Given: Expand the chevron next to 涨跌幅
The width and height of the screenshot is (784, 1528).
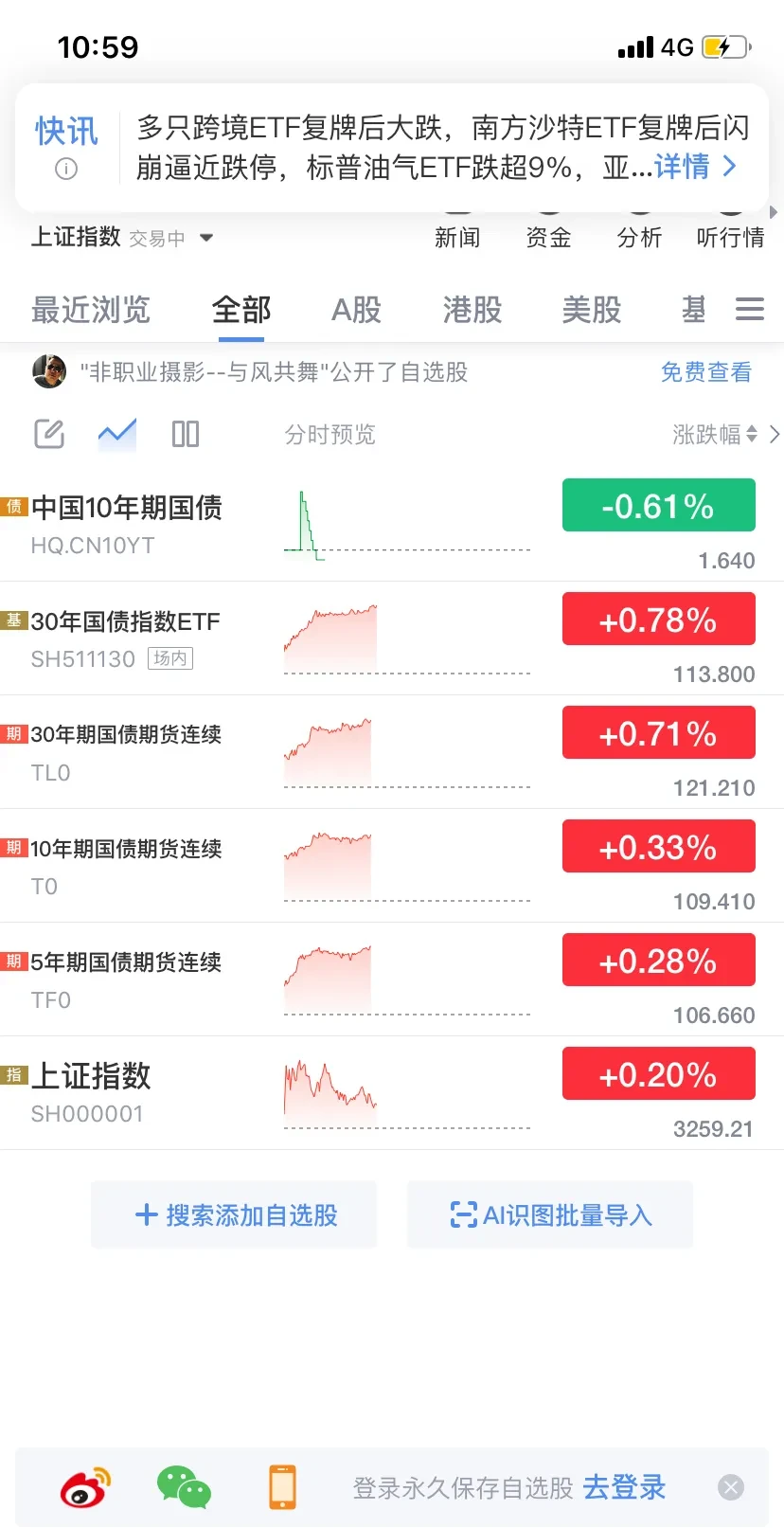Looking at the screenshot, I should (775, 434).
